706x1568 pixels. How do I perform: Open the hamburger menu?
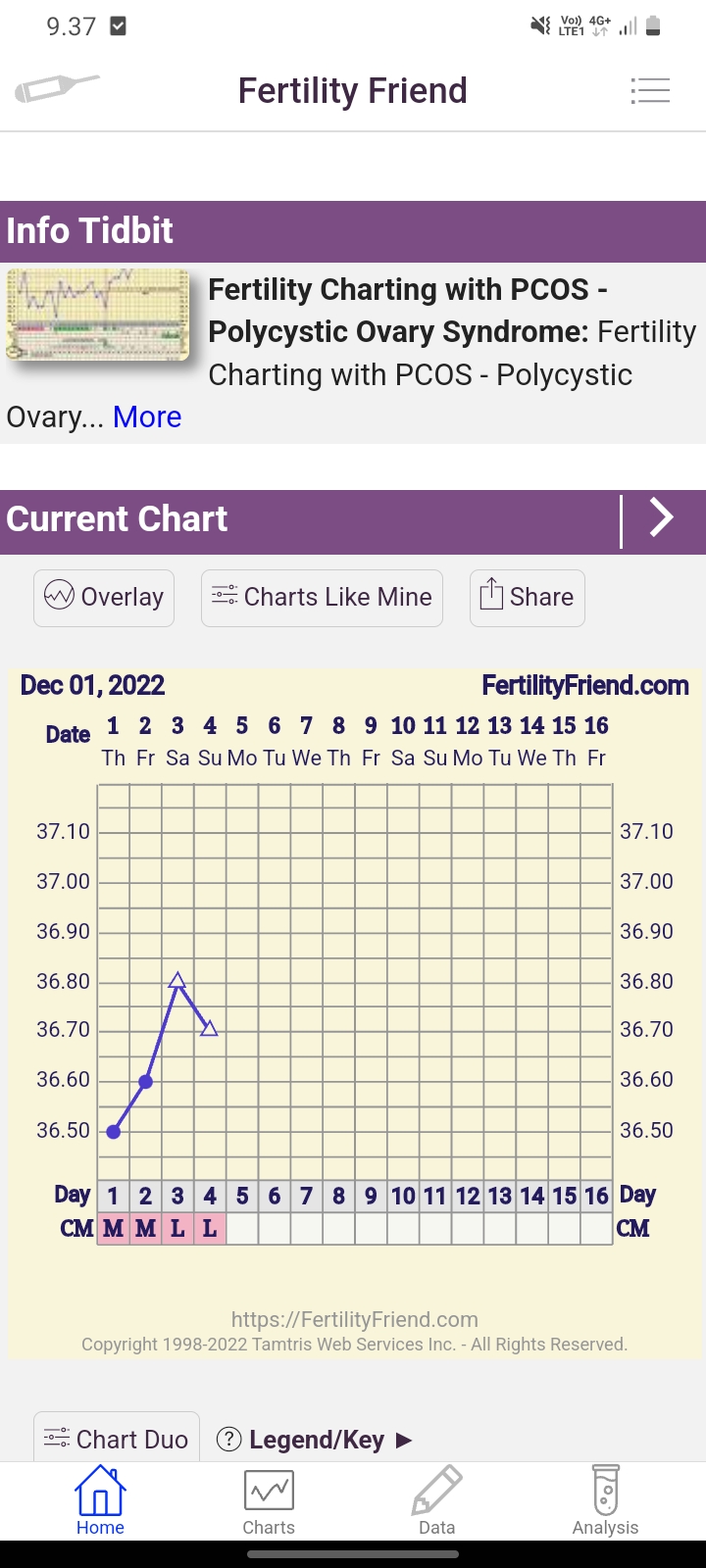coord(650,91)
